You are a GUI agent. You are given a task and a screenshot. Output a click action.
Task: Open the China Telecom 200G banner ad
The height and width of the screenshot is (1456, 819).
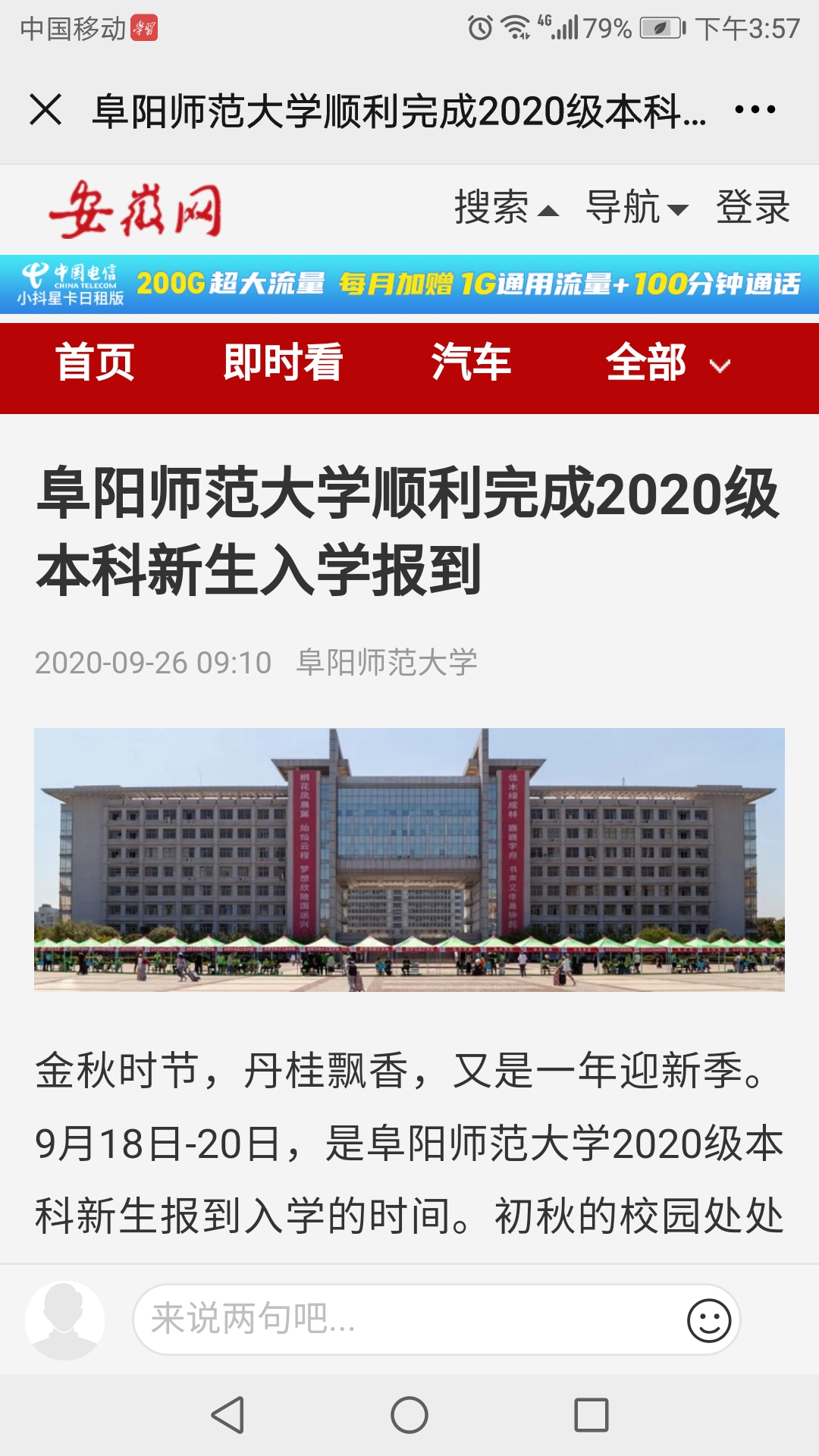pos(409,284)
